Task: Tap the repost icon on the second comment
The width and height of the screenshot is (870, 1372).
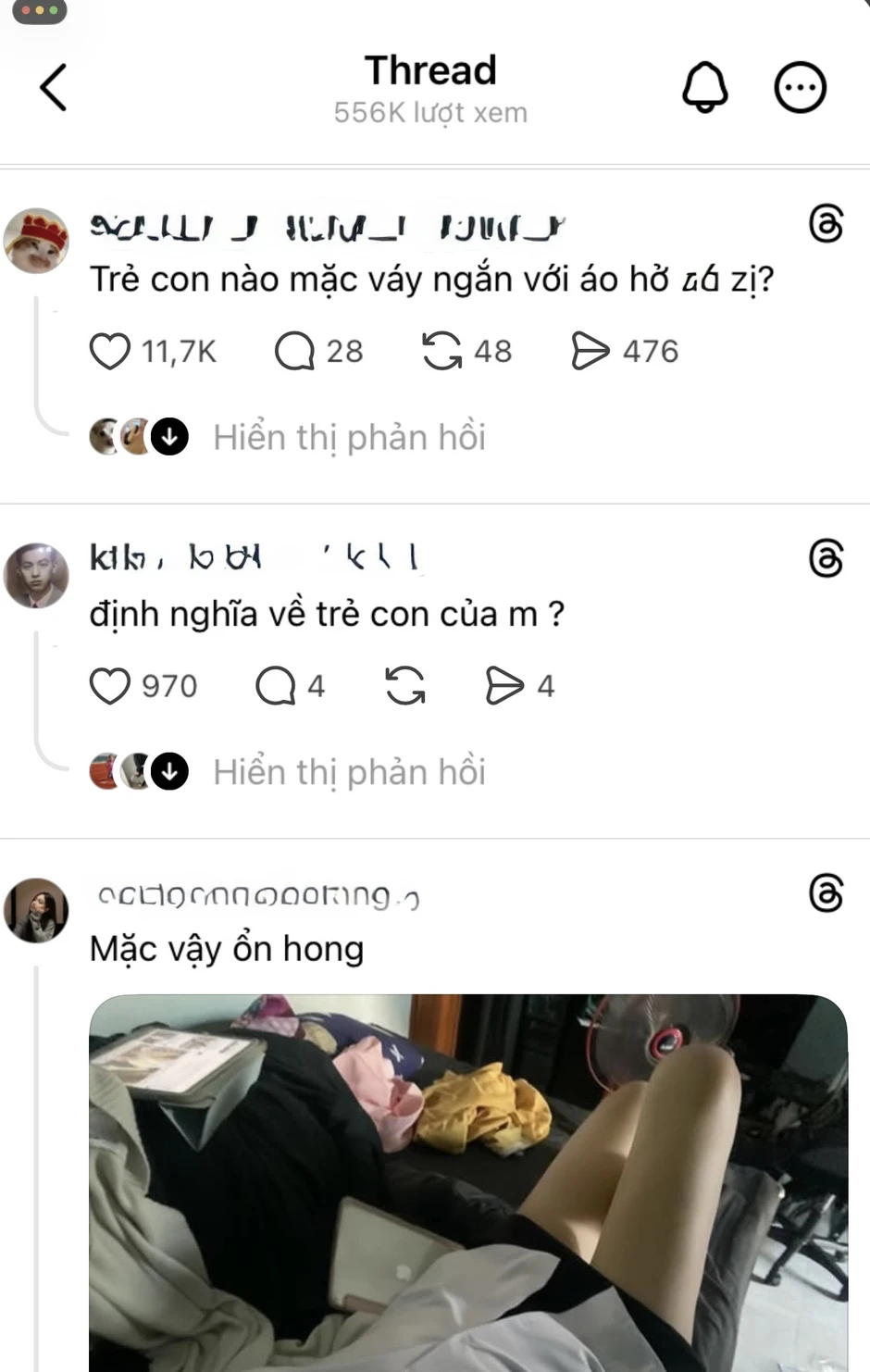Action: point(404,686)
